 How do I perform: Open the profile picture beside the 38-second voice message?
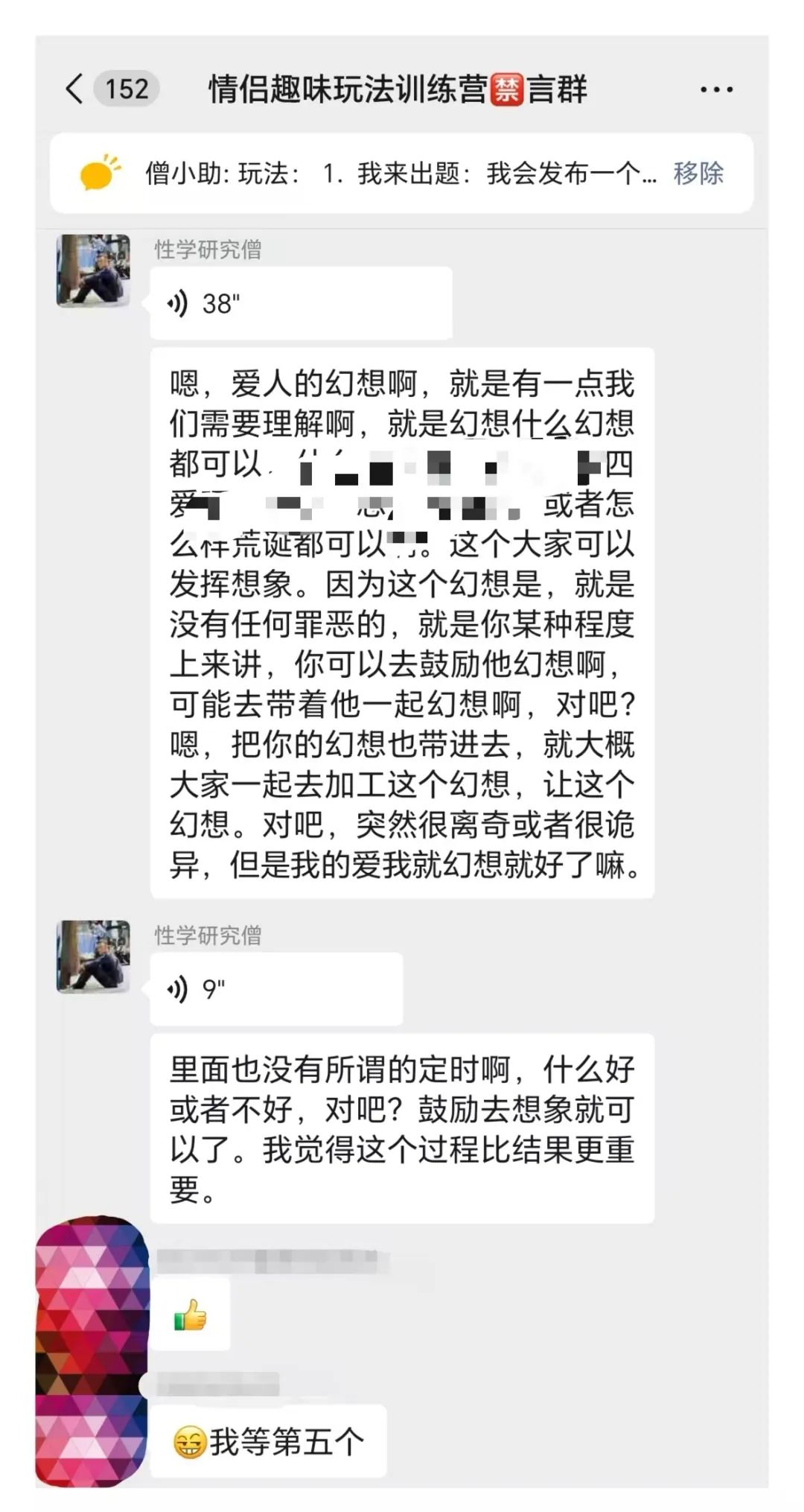pyautogui.click(x=93, y=270)
